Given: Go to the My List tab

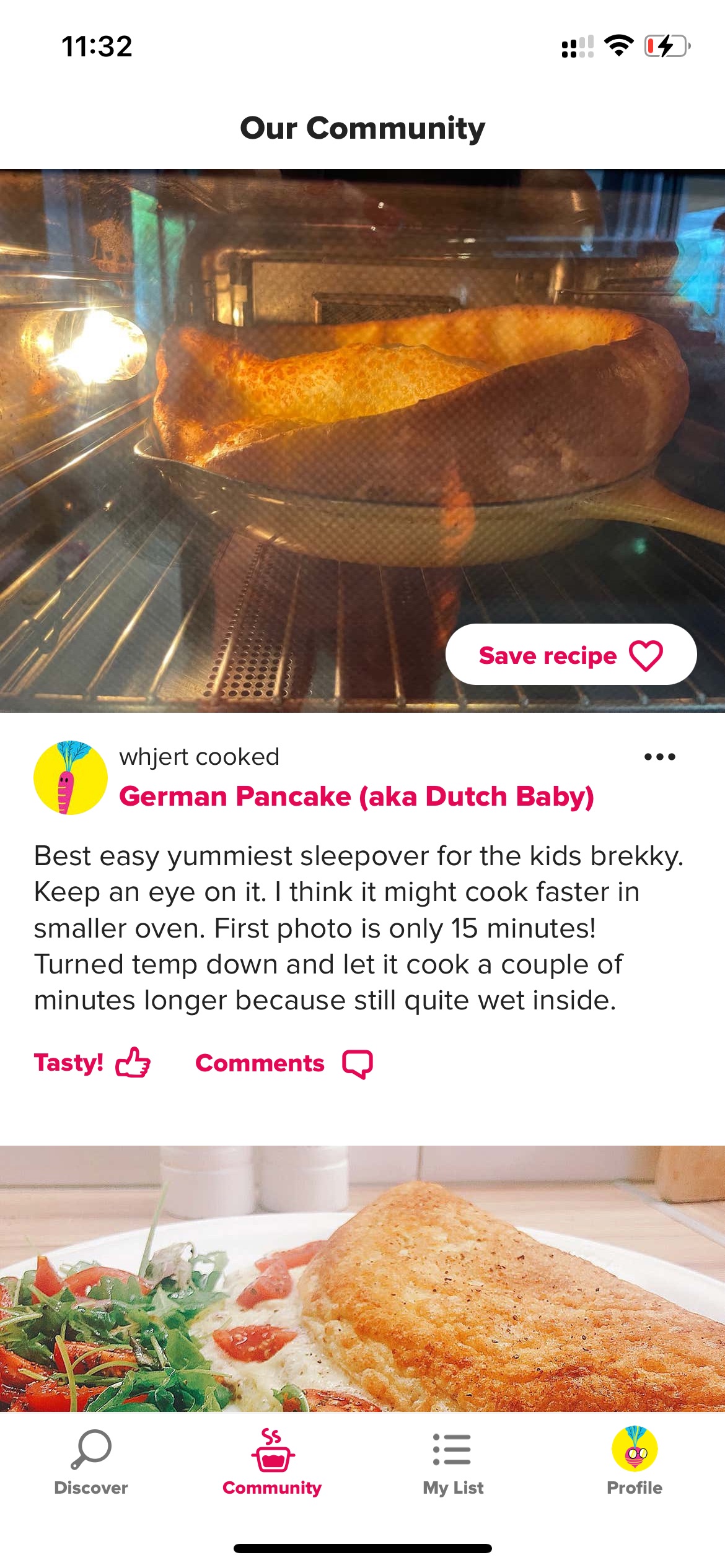Looking at the screenshot, I should 453,1461.
